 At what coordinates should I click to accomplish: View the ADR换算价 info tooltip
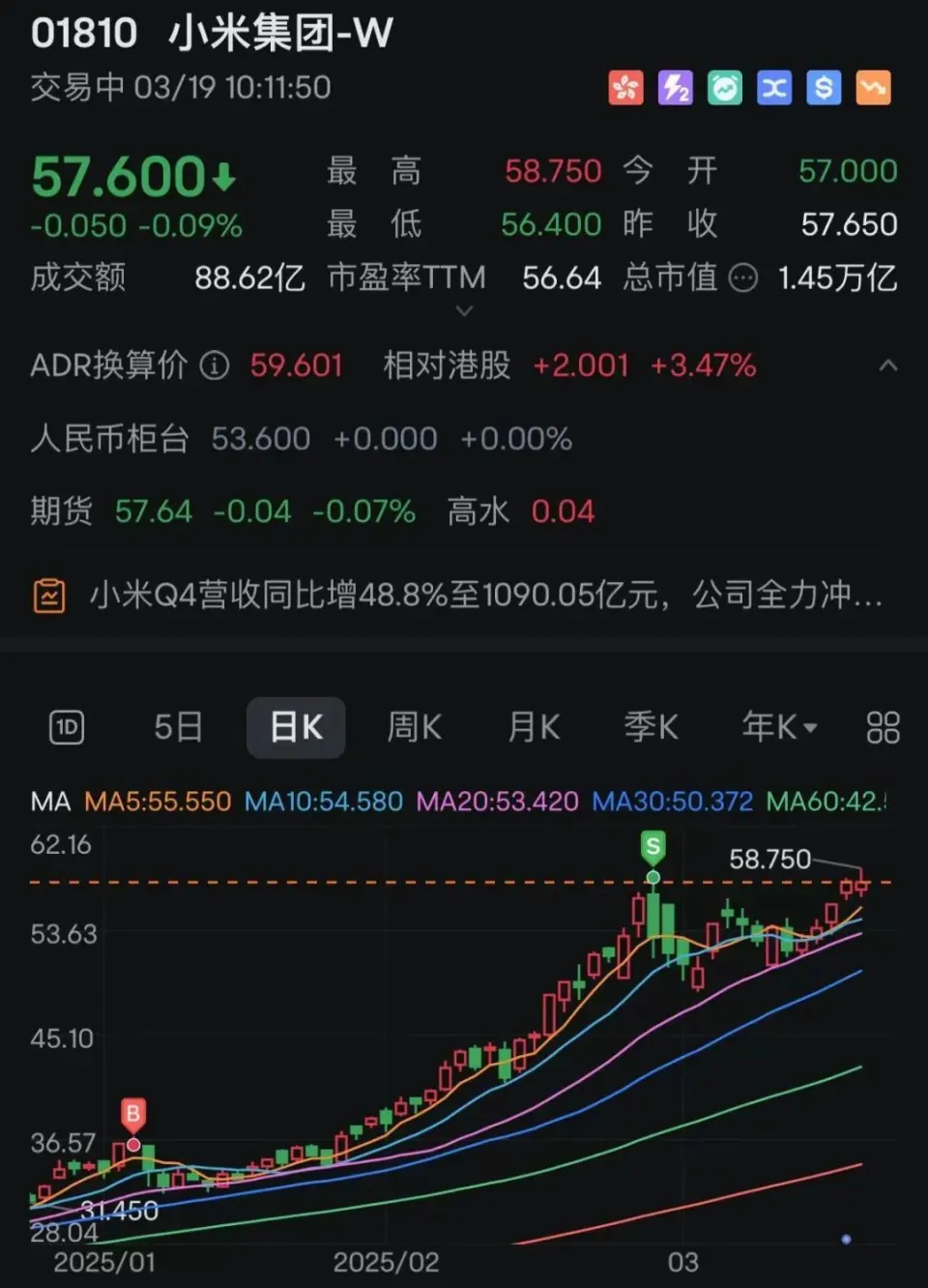tap(215, 366)
